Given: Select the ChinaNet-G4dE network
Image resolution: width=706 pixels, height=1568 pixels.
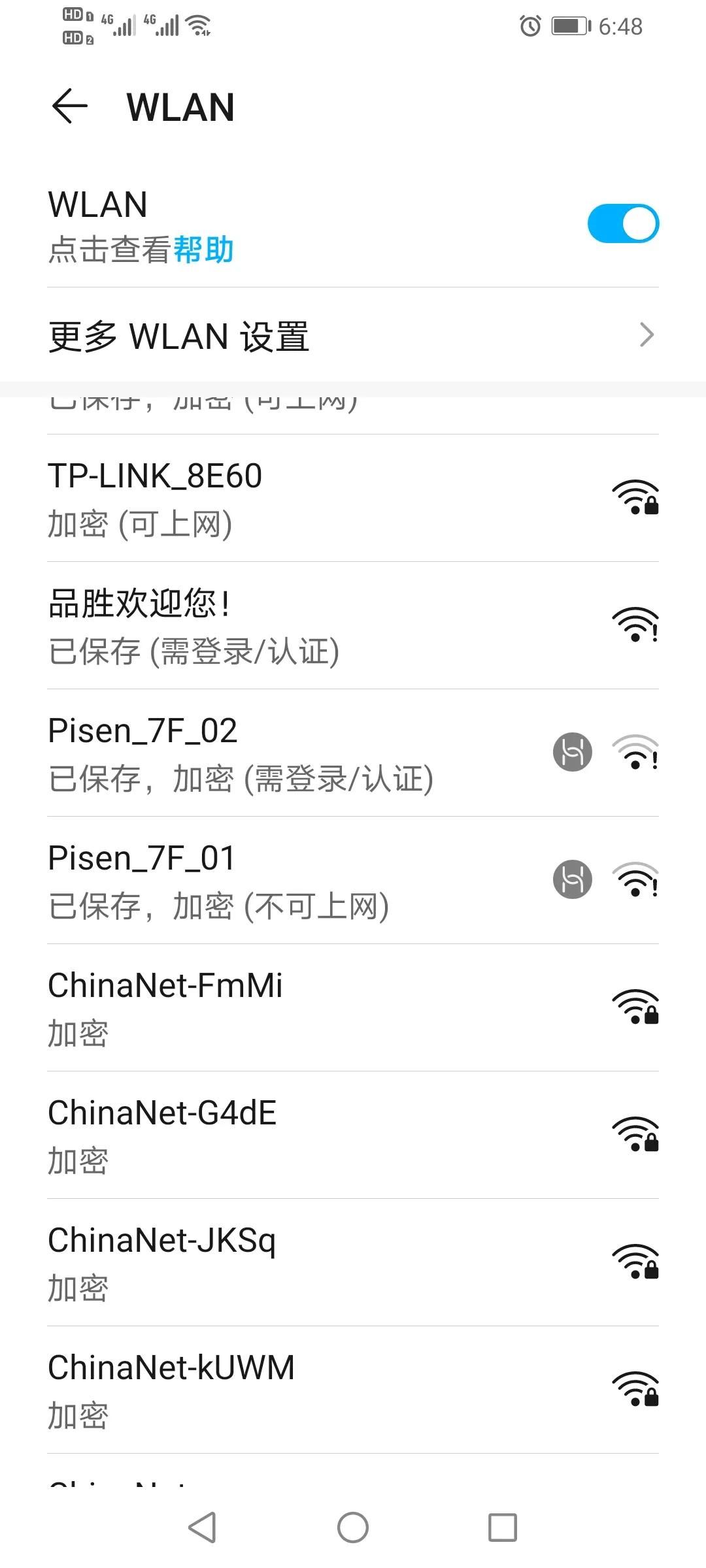Looking at the screenshot, I should (353, 1135).
